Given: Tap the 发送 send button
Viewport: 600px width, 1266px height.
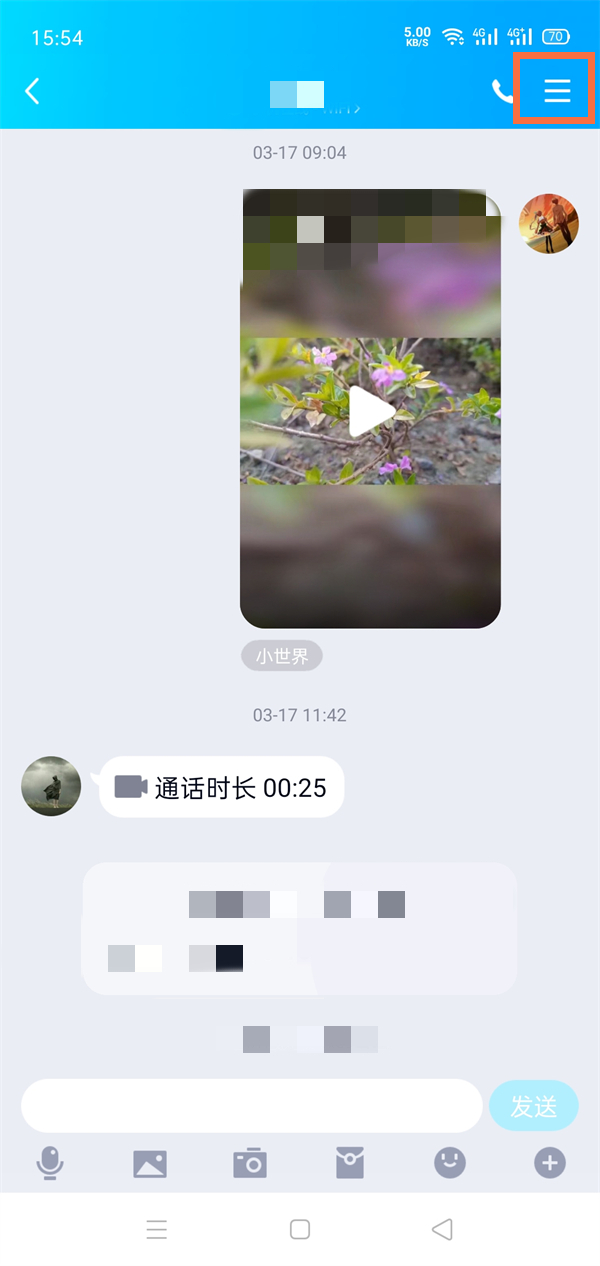Looking at the screenshot, I should click(534, 1106).
